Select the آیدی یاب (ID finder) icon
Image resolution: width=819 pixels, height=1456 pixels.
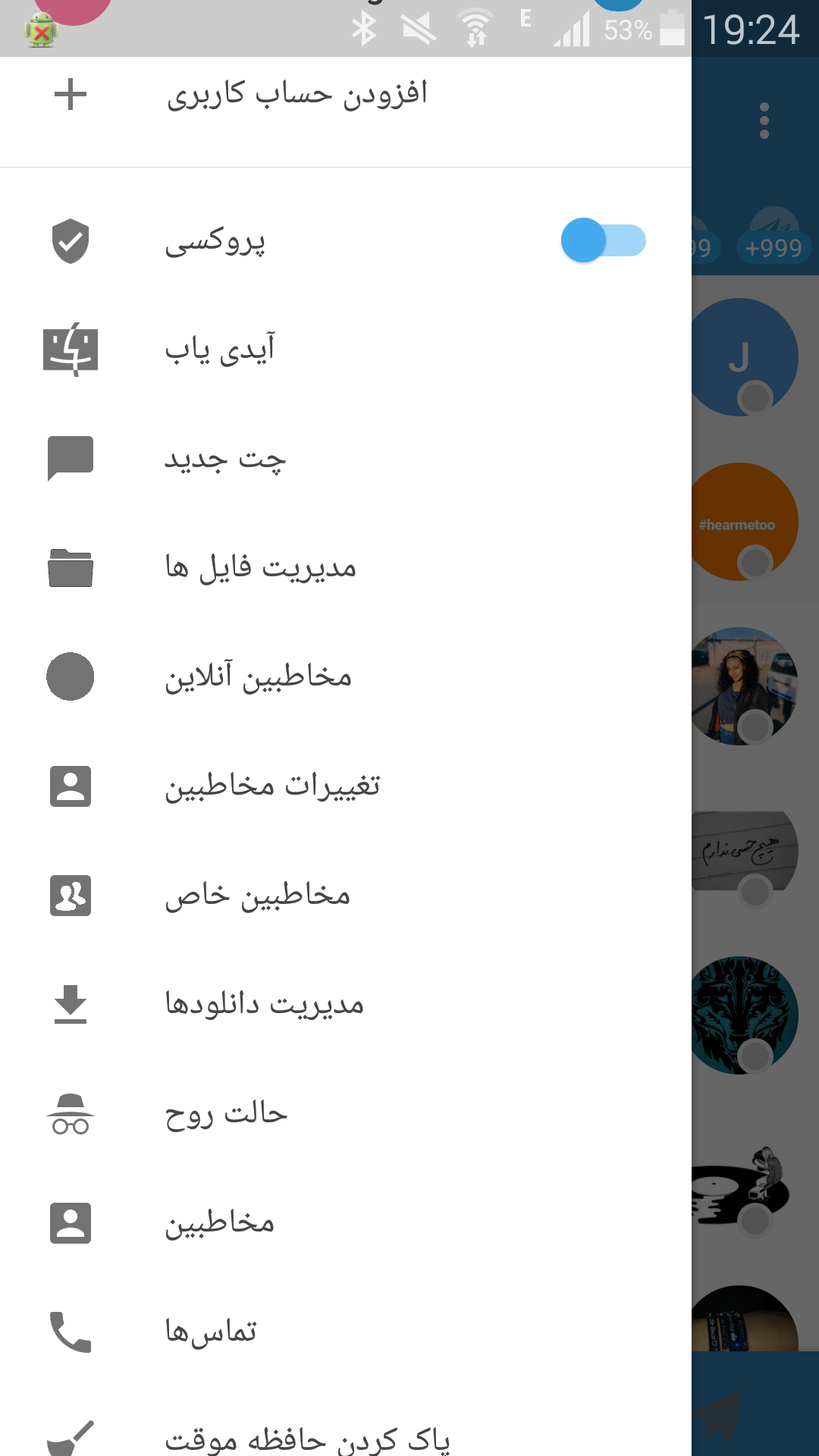(71, 350)
